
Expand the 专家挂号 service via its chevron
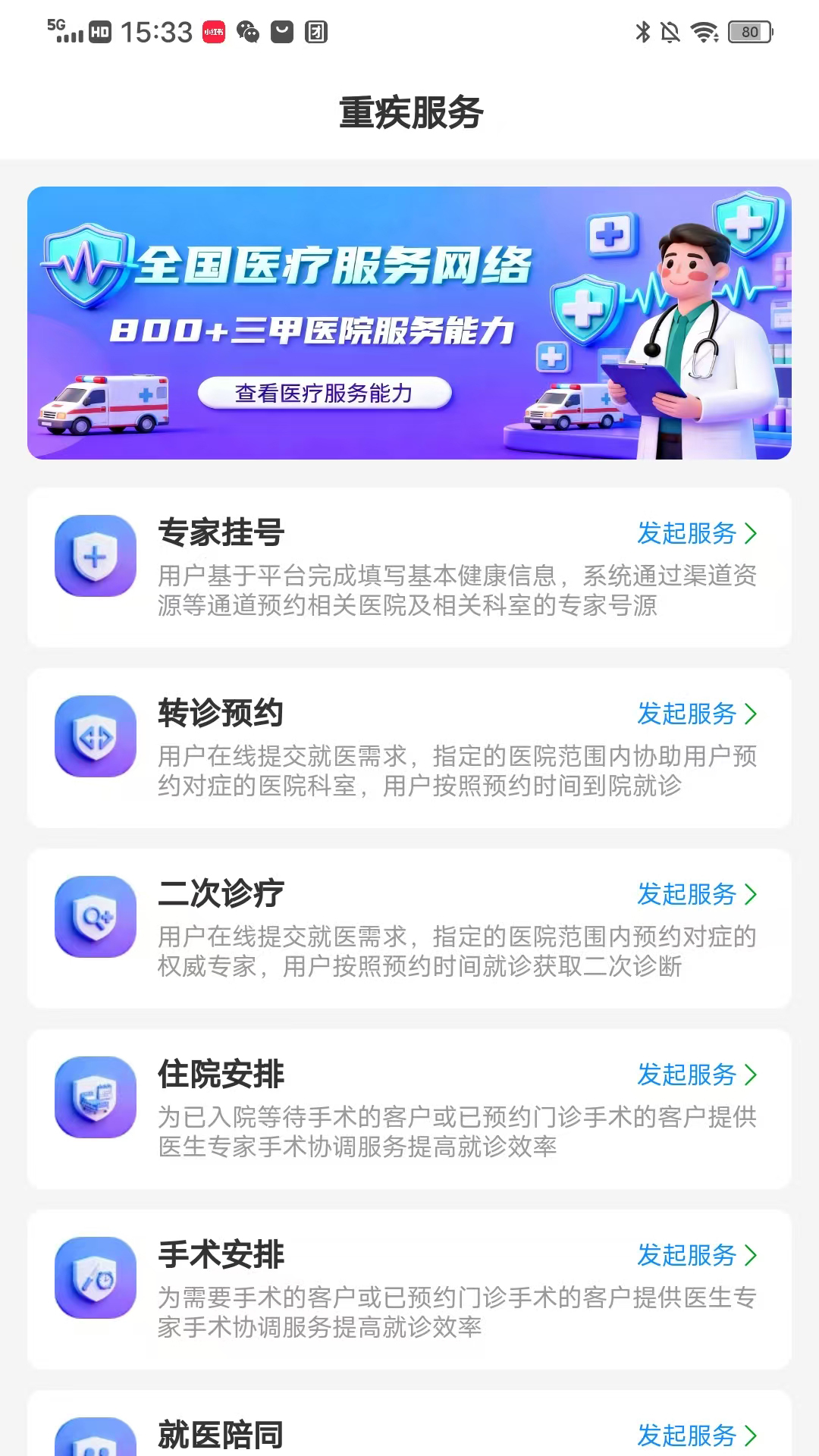point(752,535)
